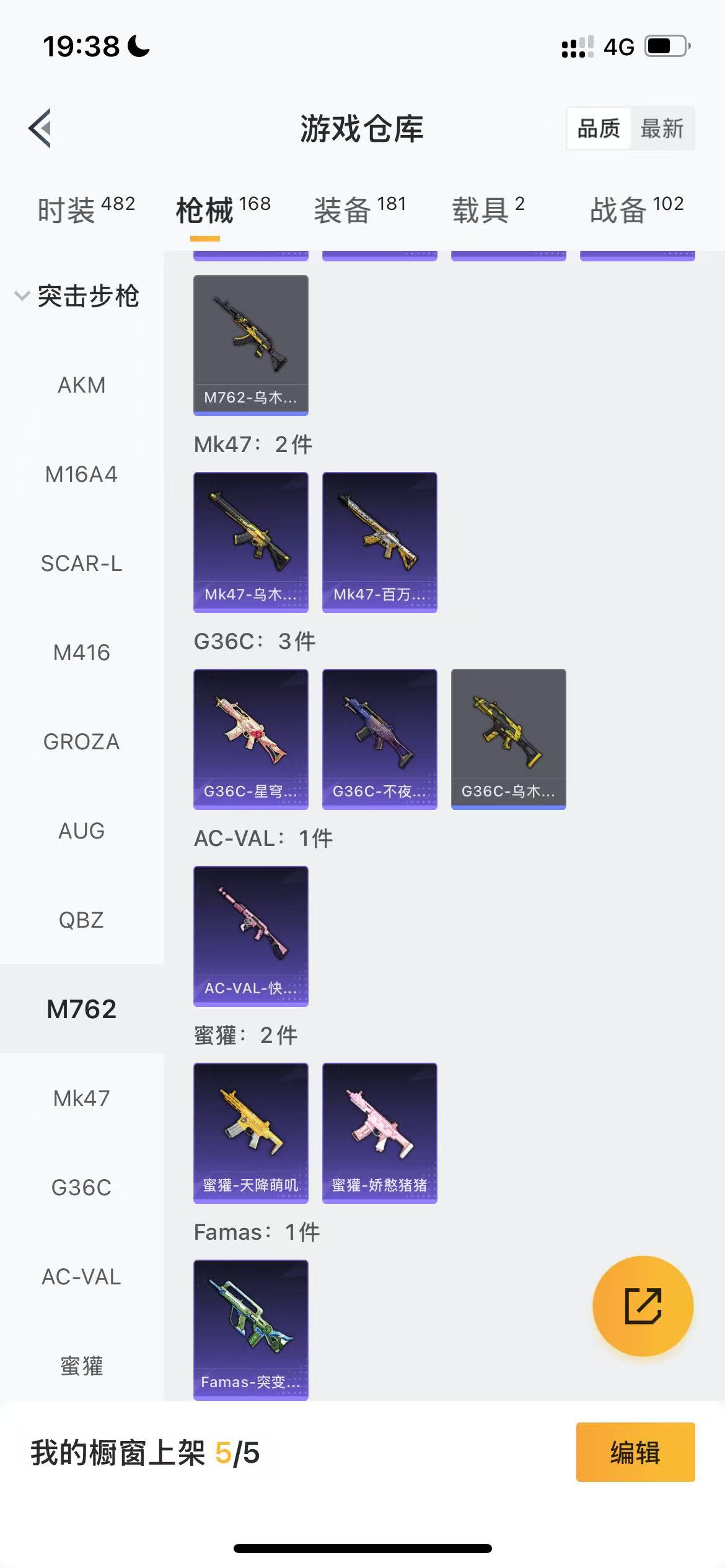Image resolution: width=725 pixels, height=1568 pixels.
Task: Tap the orange share floating button
Action: click(x=643, y=1306)
